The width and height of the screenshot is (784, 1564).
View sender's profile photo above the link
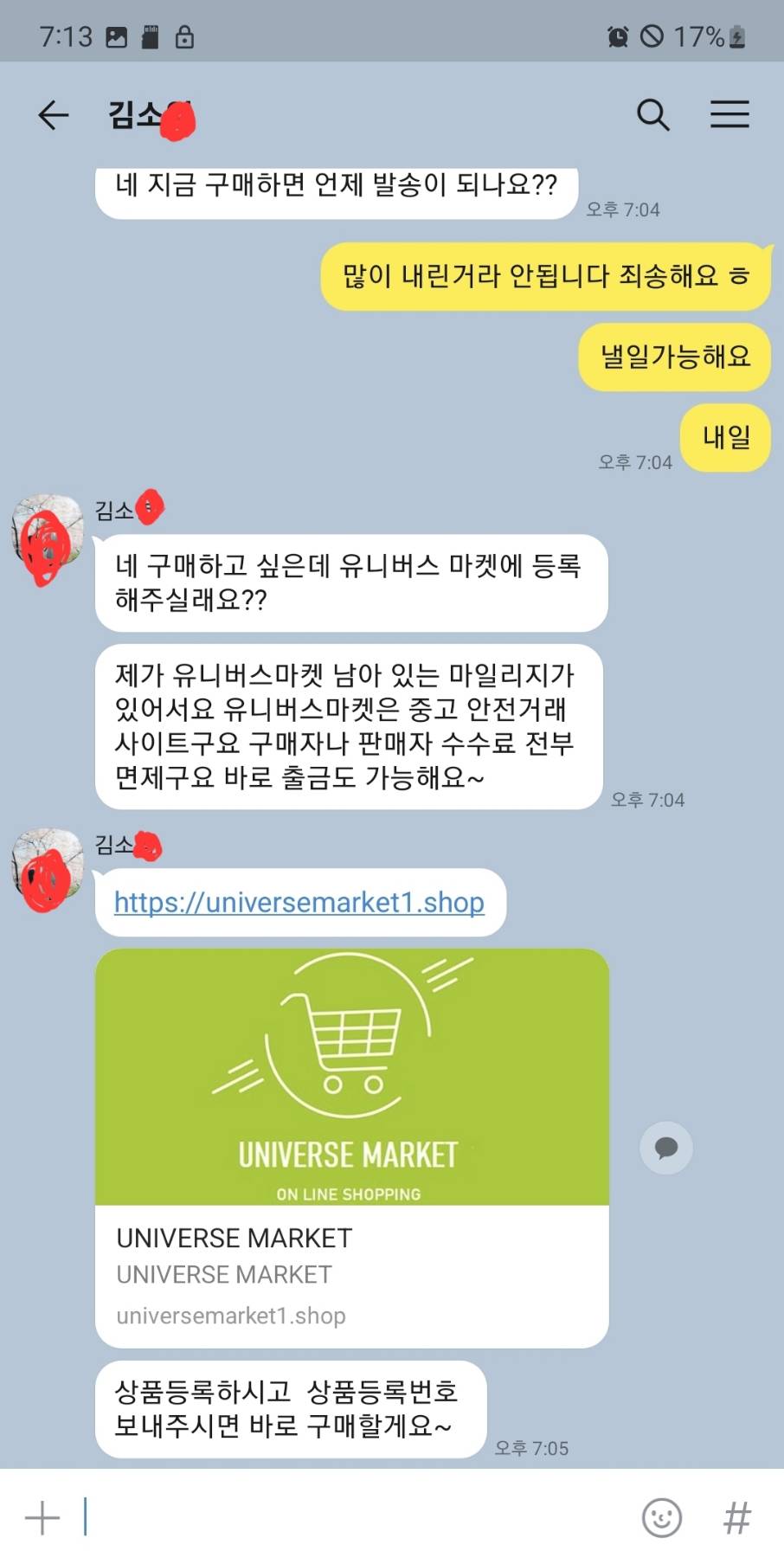[x=48, y=870]
